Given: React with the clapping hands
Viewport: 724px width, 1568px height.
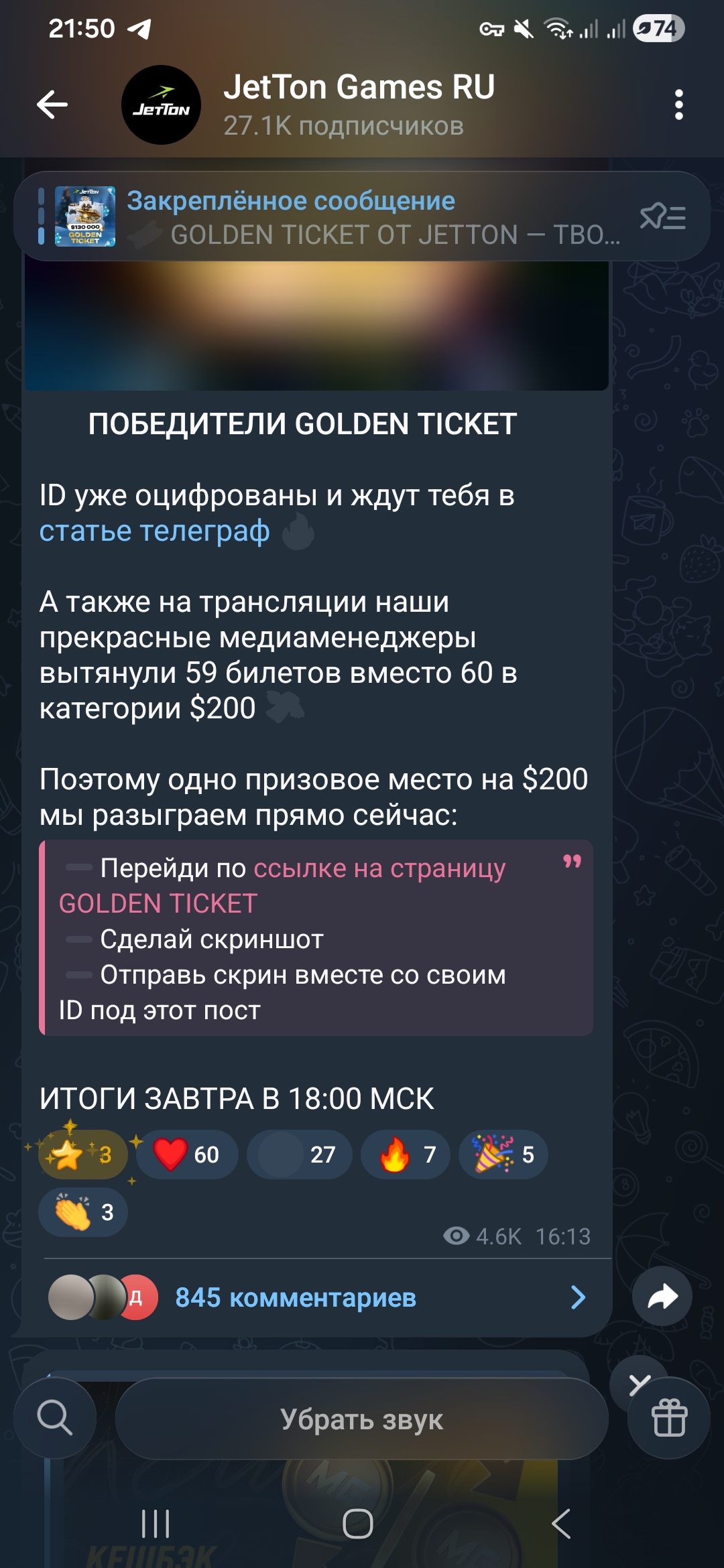Looking at the screenshot, I should (83, 1212).
